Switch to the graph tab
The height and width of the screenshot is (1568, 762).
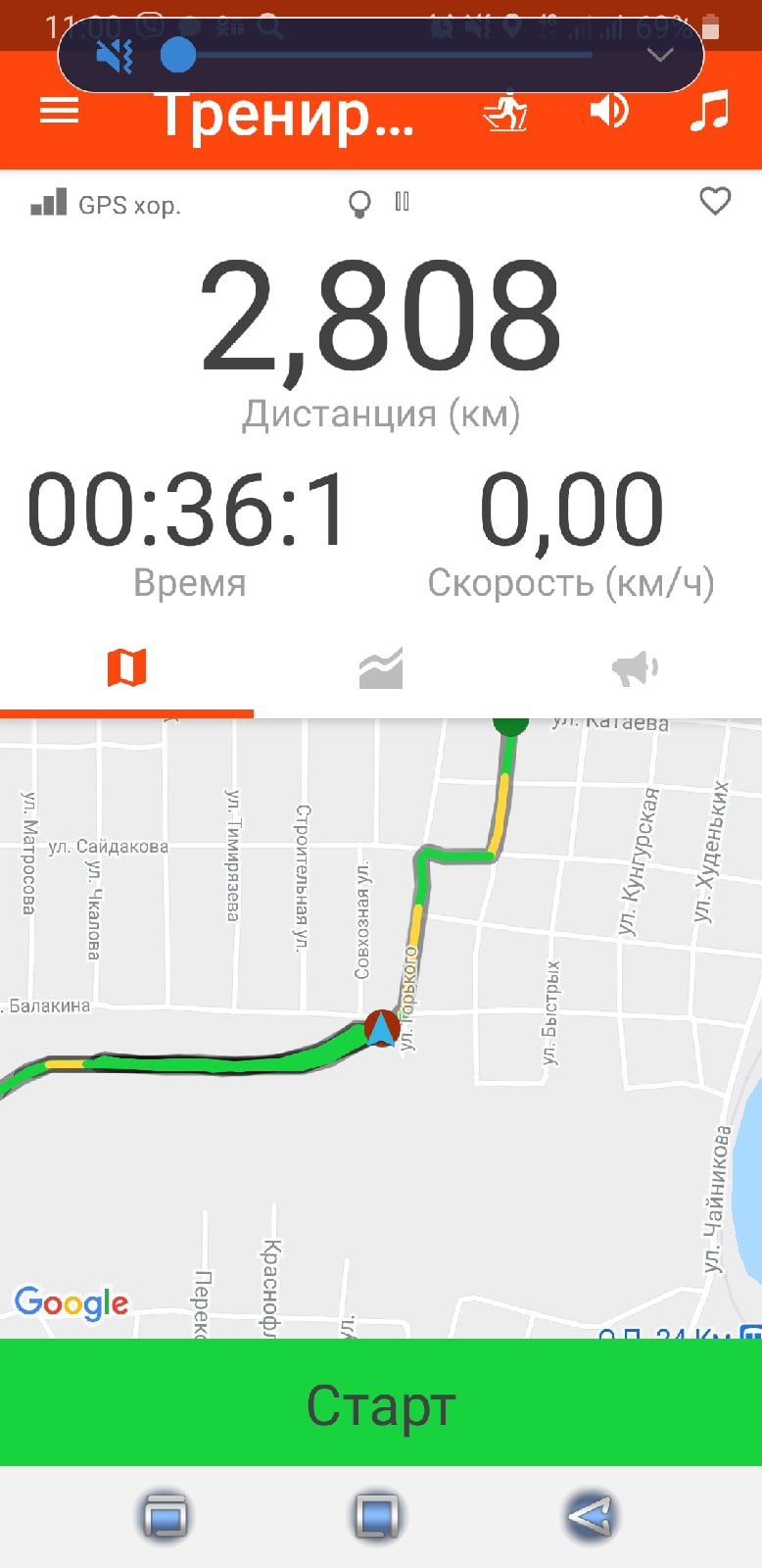381,668
